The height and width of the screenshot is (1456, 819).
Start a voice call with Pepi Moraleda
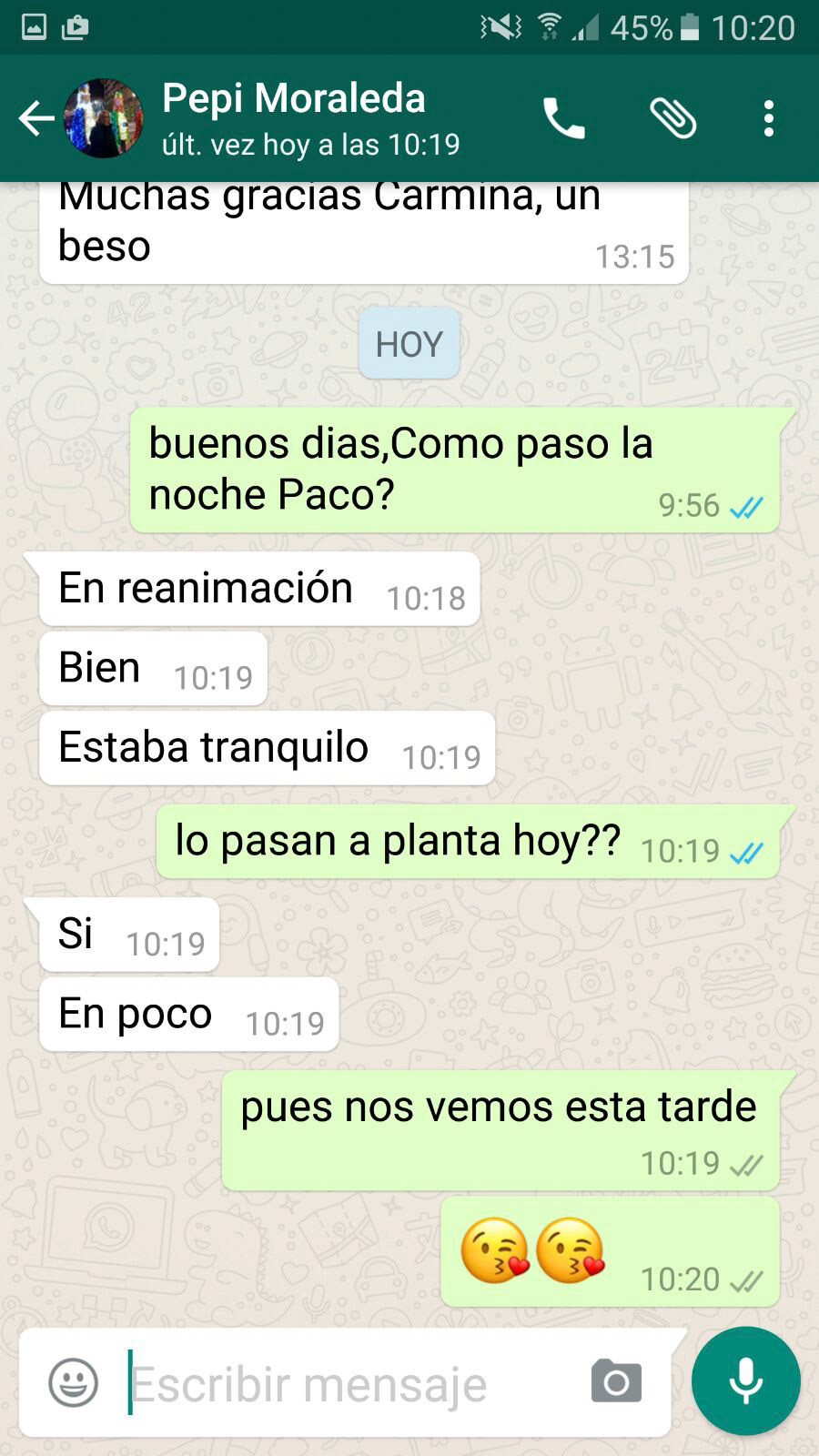point(564,118)
